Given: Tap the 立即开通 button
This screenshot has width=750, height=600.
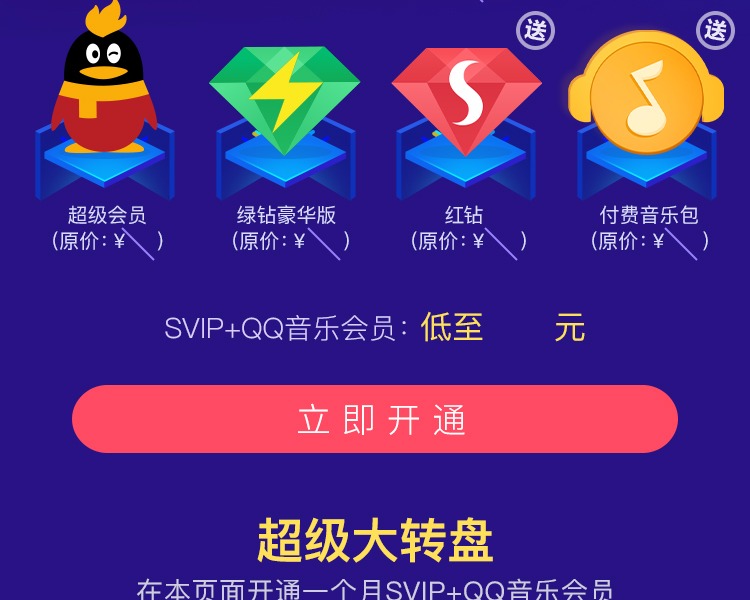Looking at the screenshot, I should tap(375, 419).
